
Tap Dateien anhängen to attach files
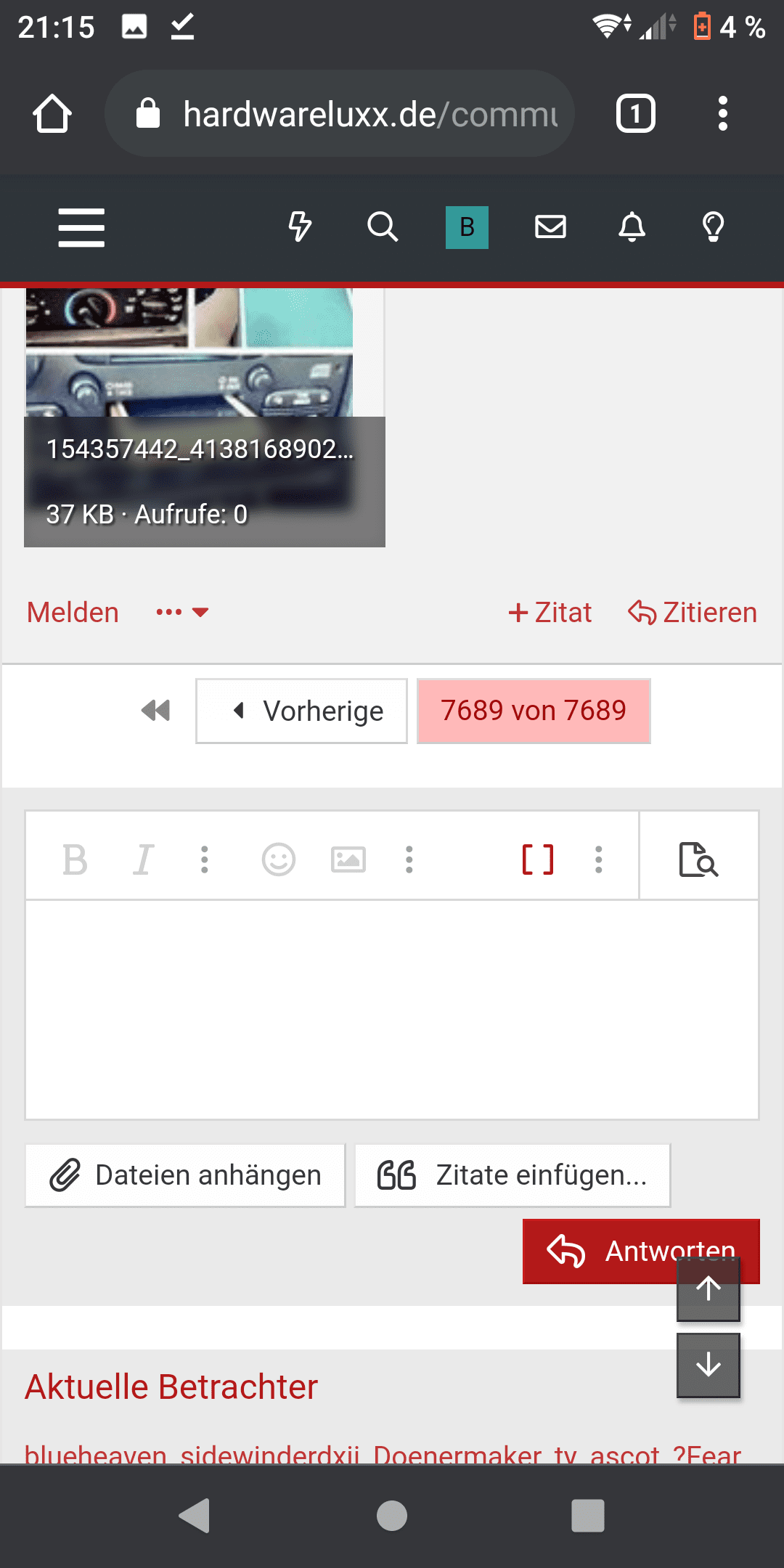[x=185, y=1175]
